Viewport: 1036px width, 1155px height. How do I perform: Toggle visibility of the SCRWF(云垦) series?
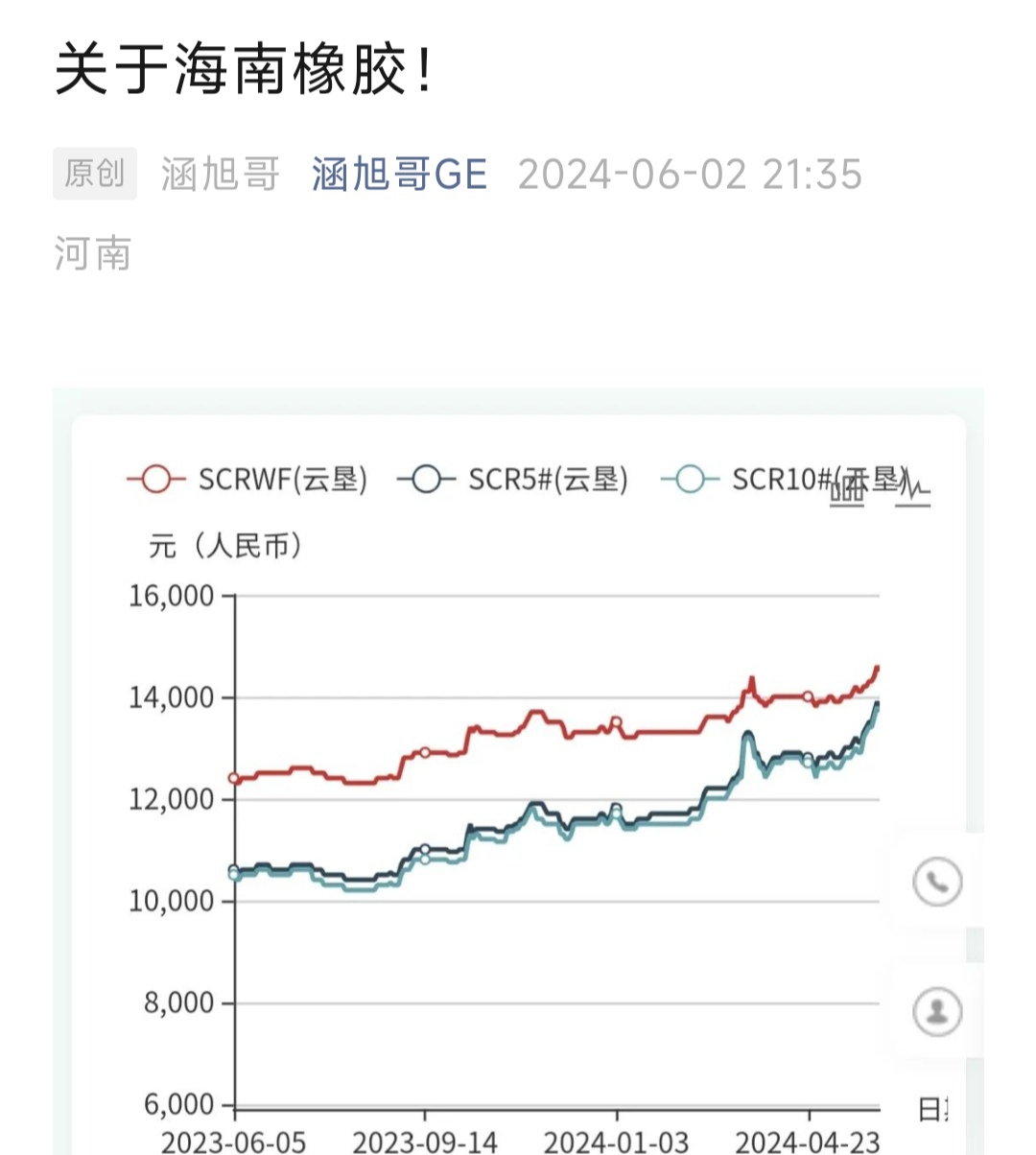283,481
